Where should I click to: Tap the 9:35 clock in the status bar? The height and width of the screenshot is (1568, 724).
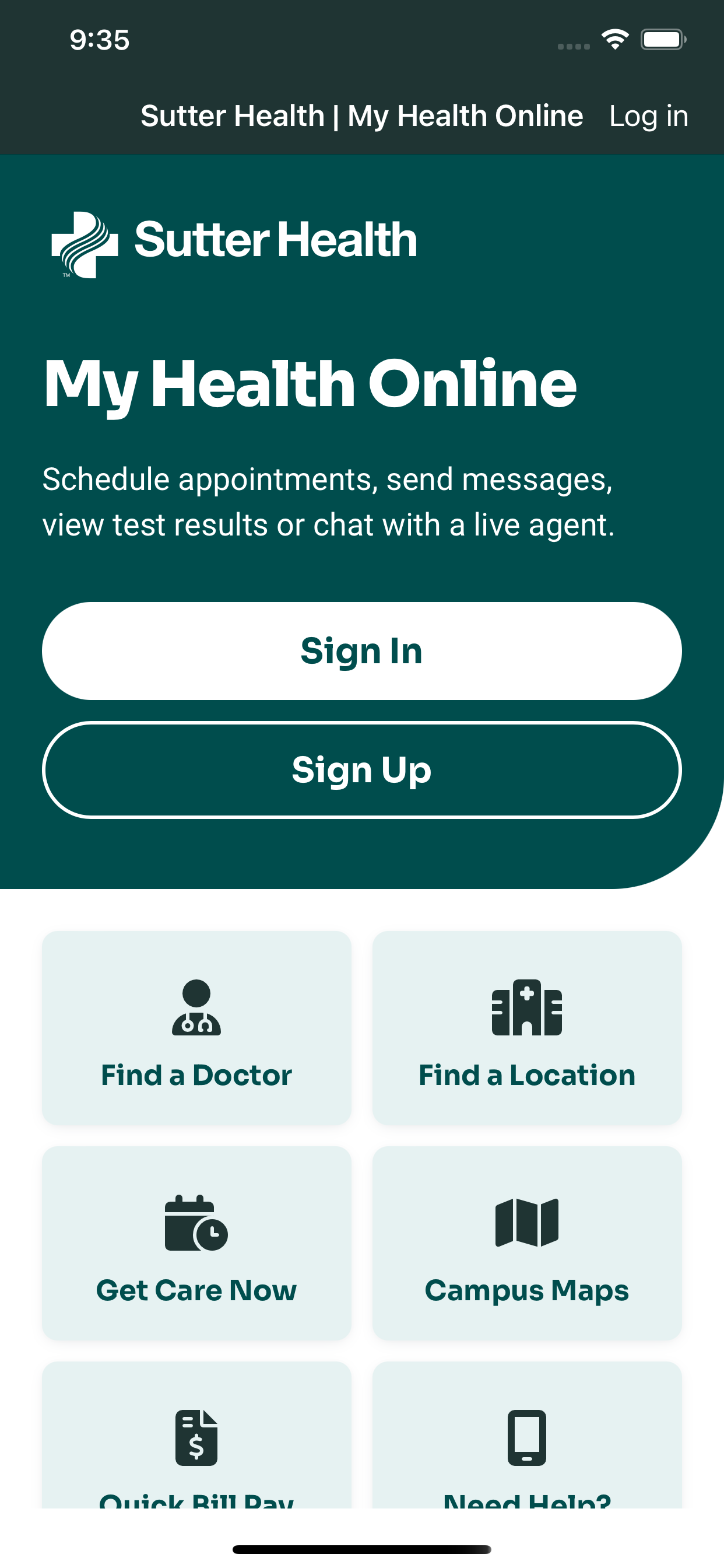pyautogui.click(x=99, y=40)
